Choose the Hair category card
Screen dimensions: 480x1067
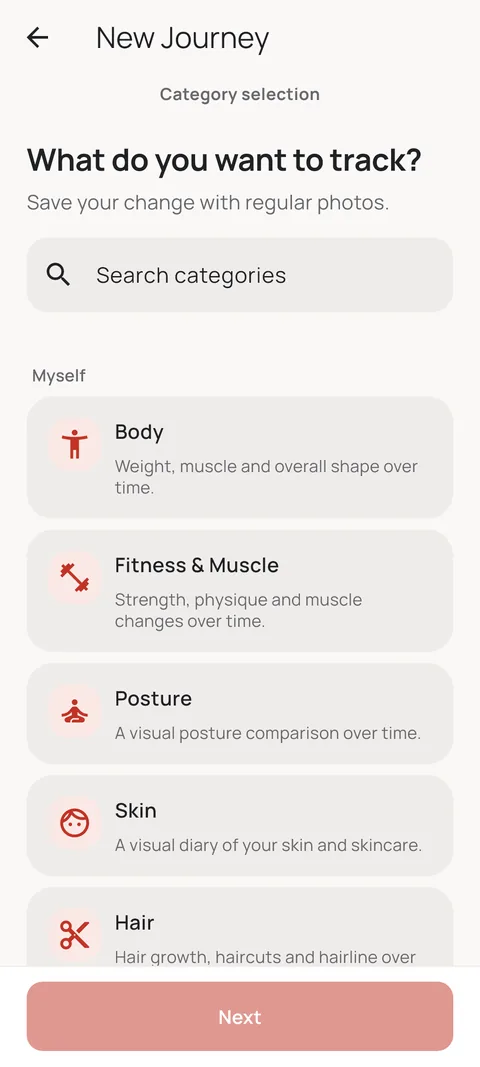tap(240, 926)
